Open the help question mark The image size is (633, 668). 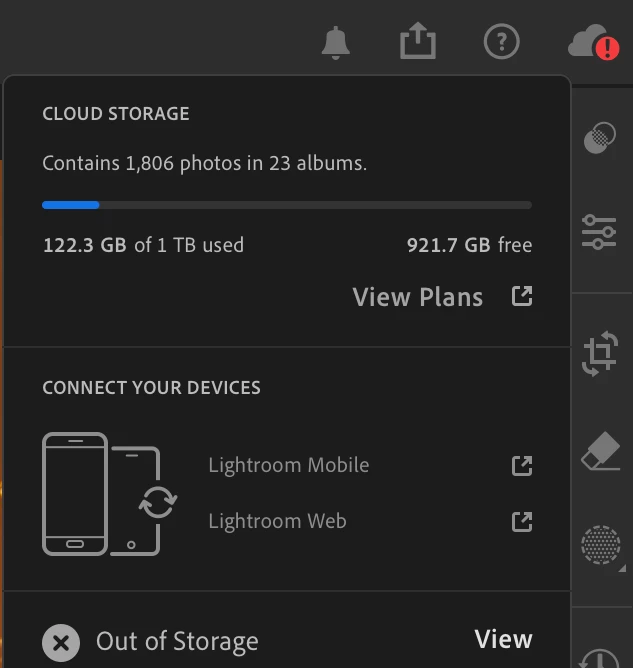click(x=502, y=42)
